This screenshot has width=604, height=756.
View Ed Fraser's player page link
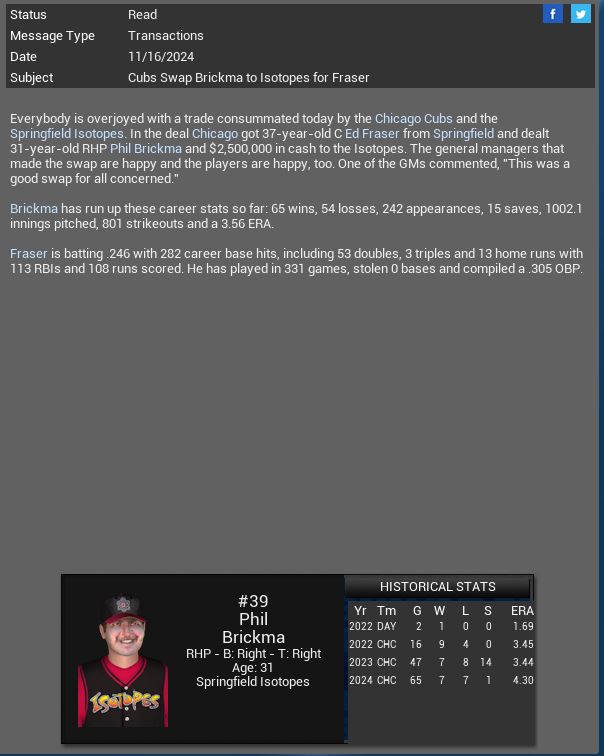(x=372, y=134)
